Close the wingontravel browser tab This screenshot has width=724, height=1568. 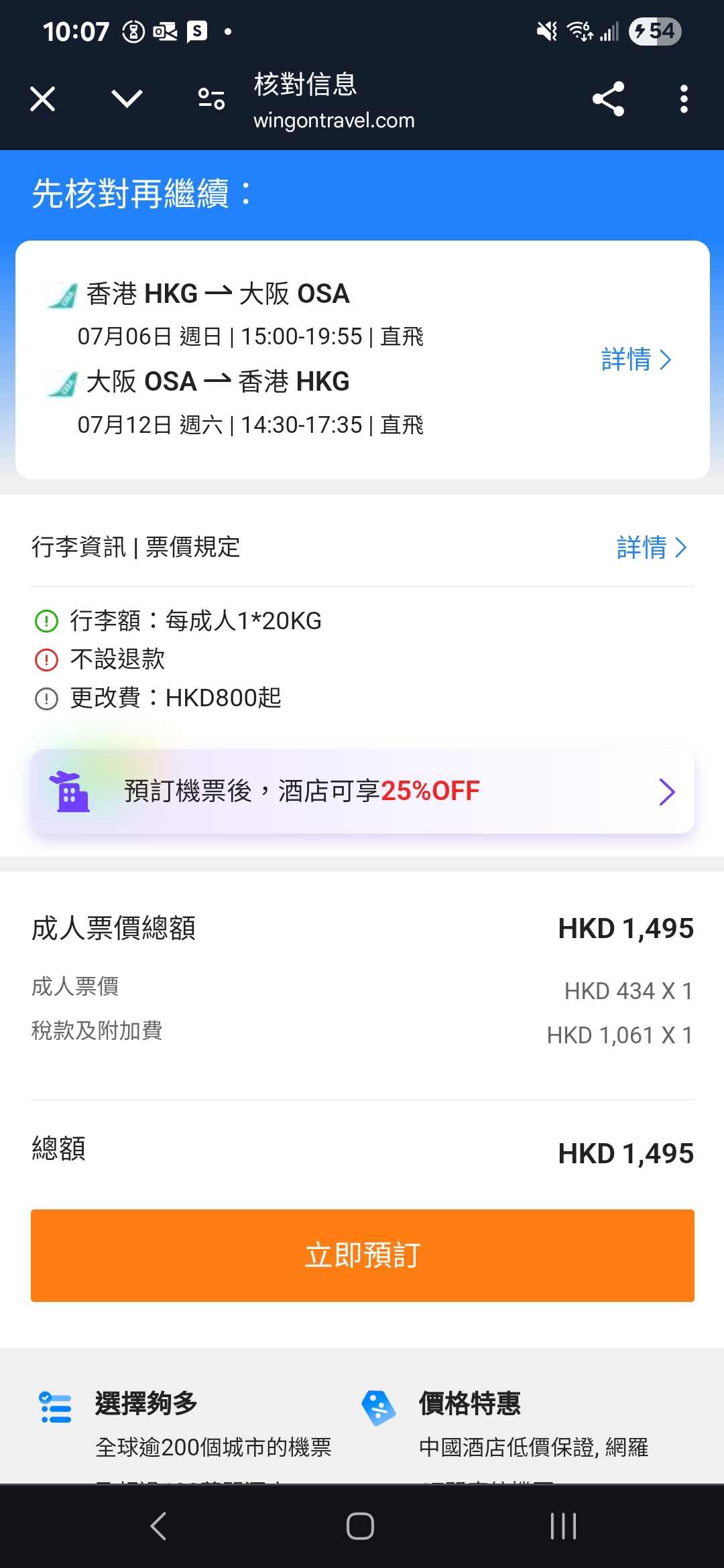coord(43,99)
